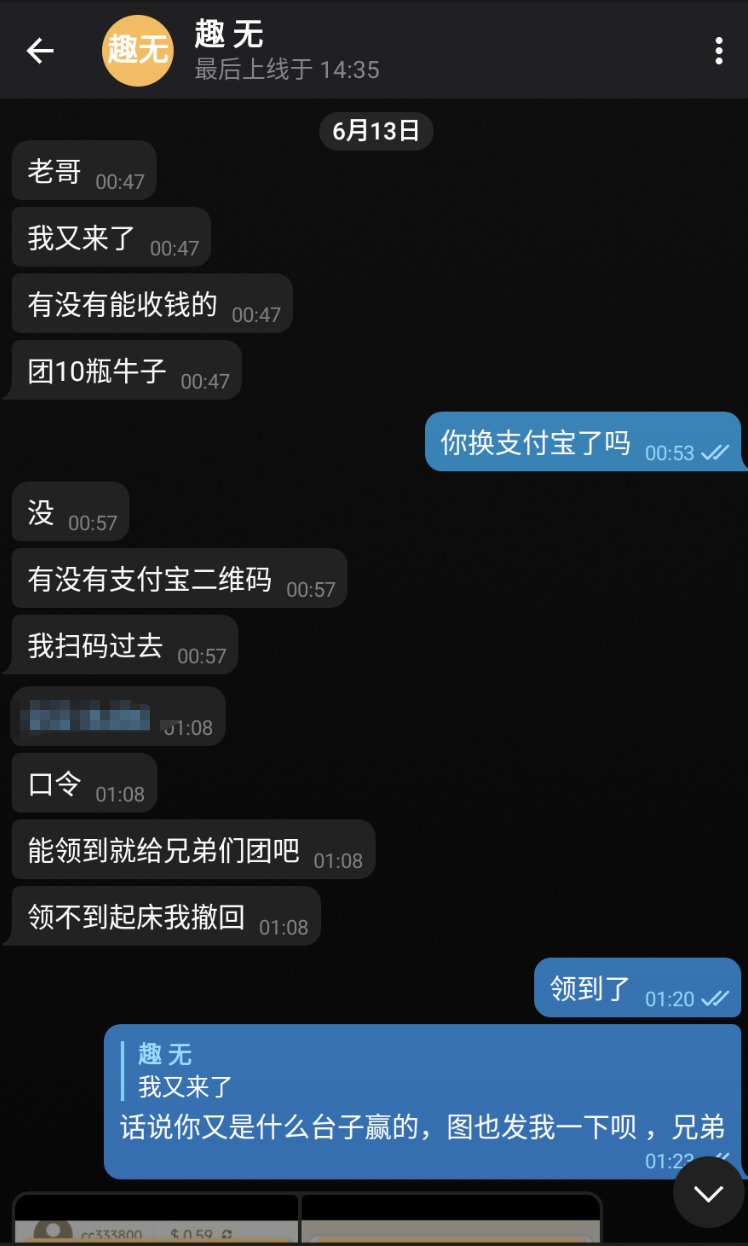
Task: Jump to latest message with down arrow
Action: 708,1192
